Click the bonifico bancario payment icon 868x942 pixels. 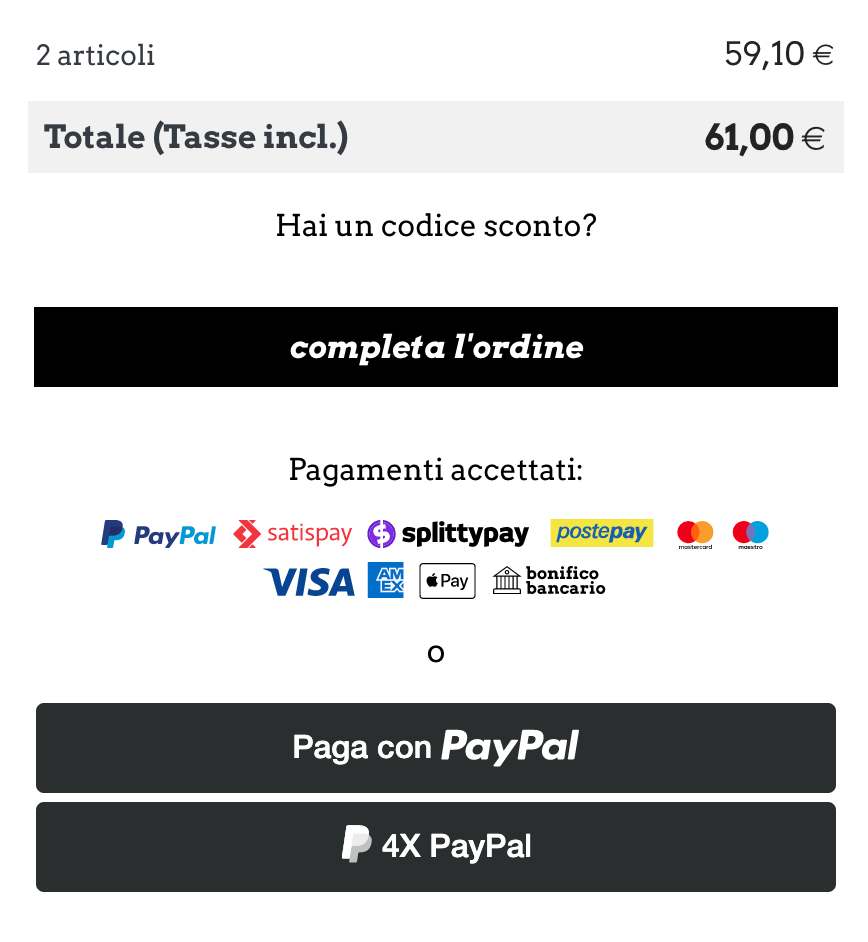[x=547, y=581]
